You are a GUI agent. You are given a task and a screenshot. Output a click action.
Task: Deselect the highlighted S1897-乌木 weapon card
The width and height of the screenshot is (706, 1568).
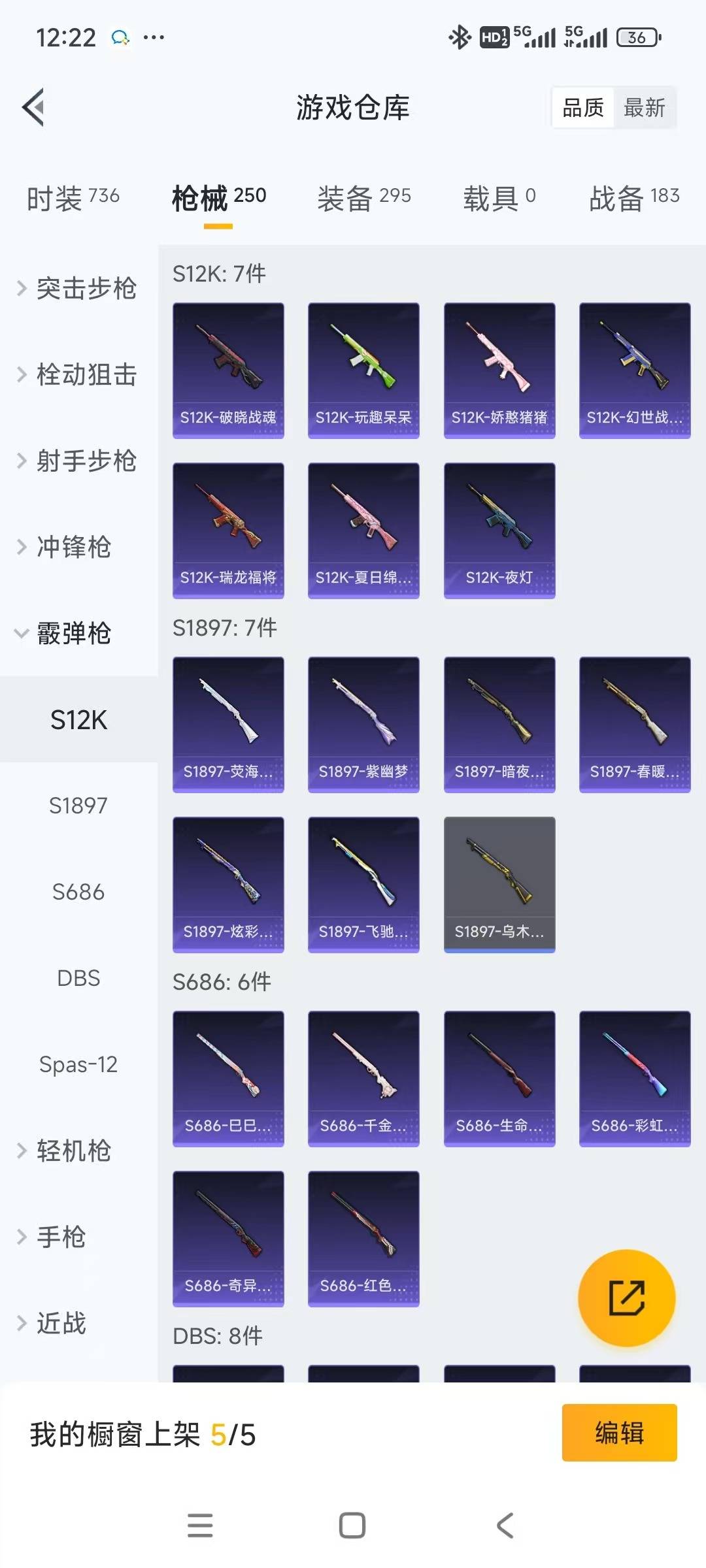pos(499,884)
